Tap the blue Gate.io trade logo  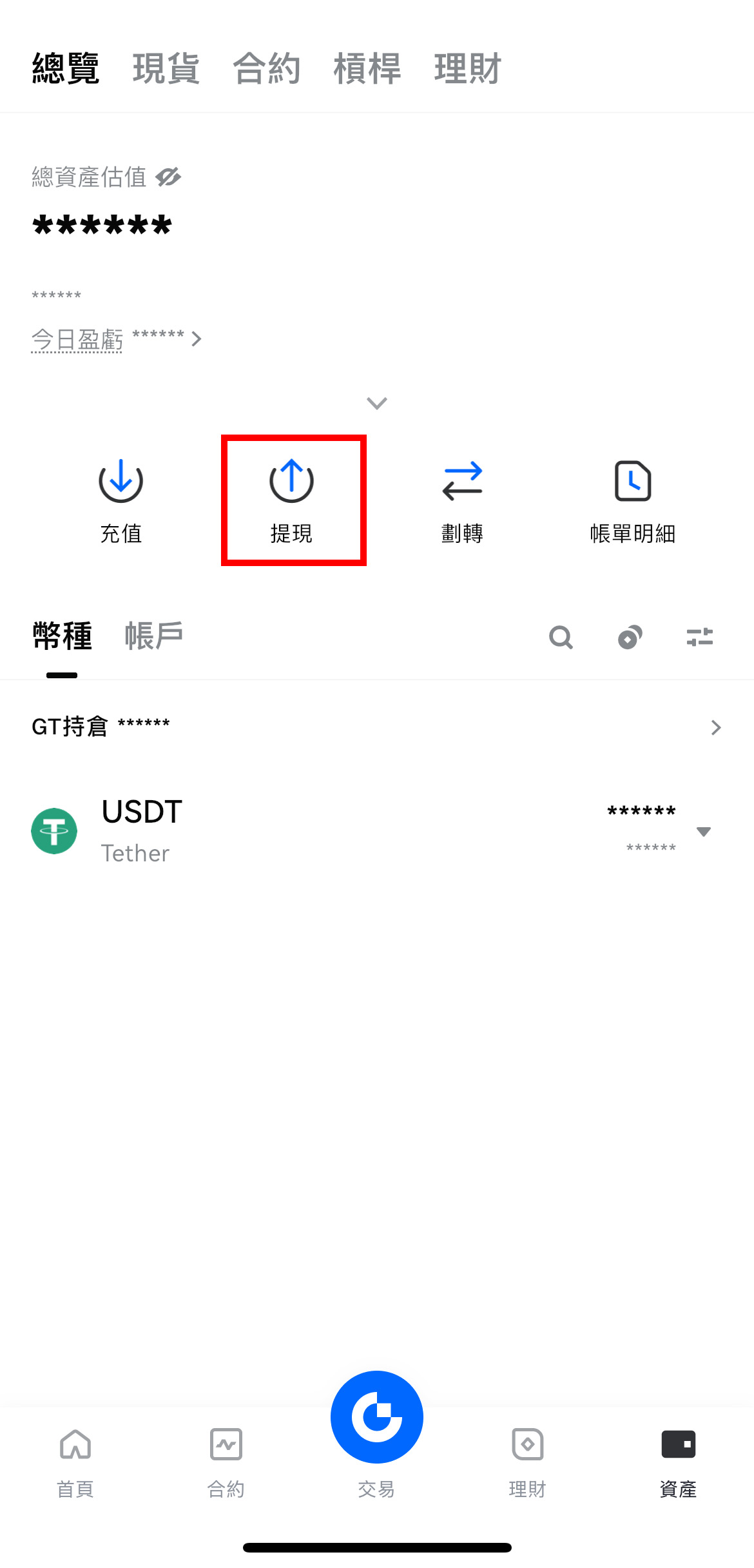click(x=376, y=1416)
